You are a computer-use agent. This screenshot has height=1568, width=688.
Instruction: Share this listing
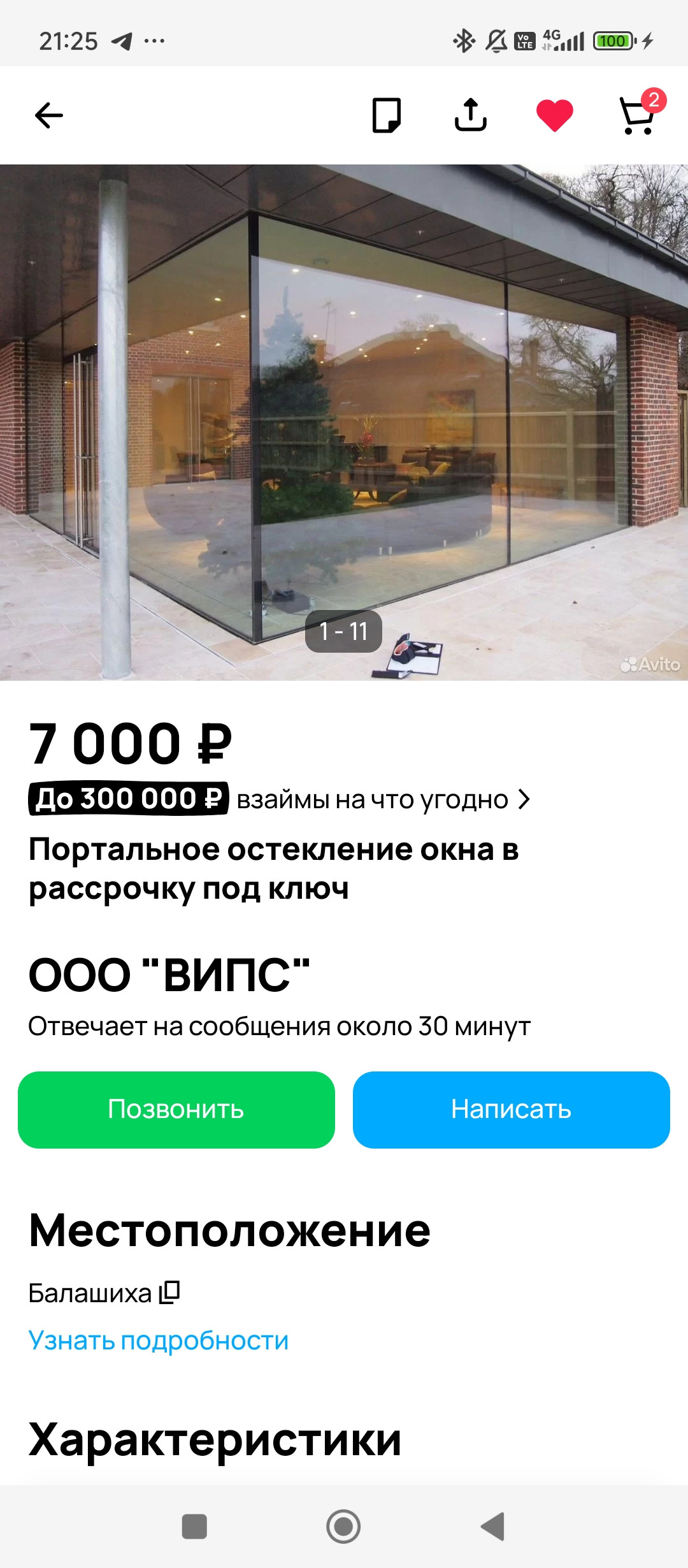tap(470, 115)
